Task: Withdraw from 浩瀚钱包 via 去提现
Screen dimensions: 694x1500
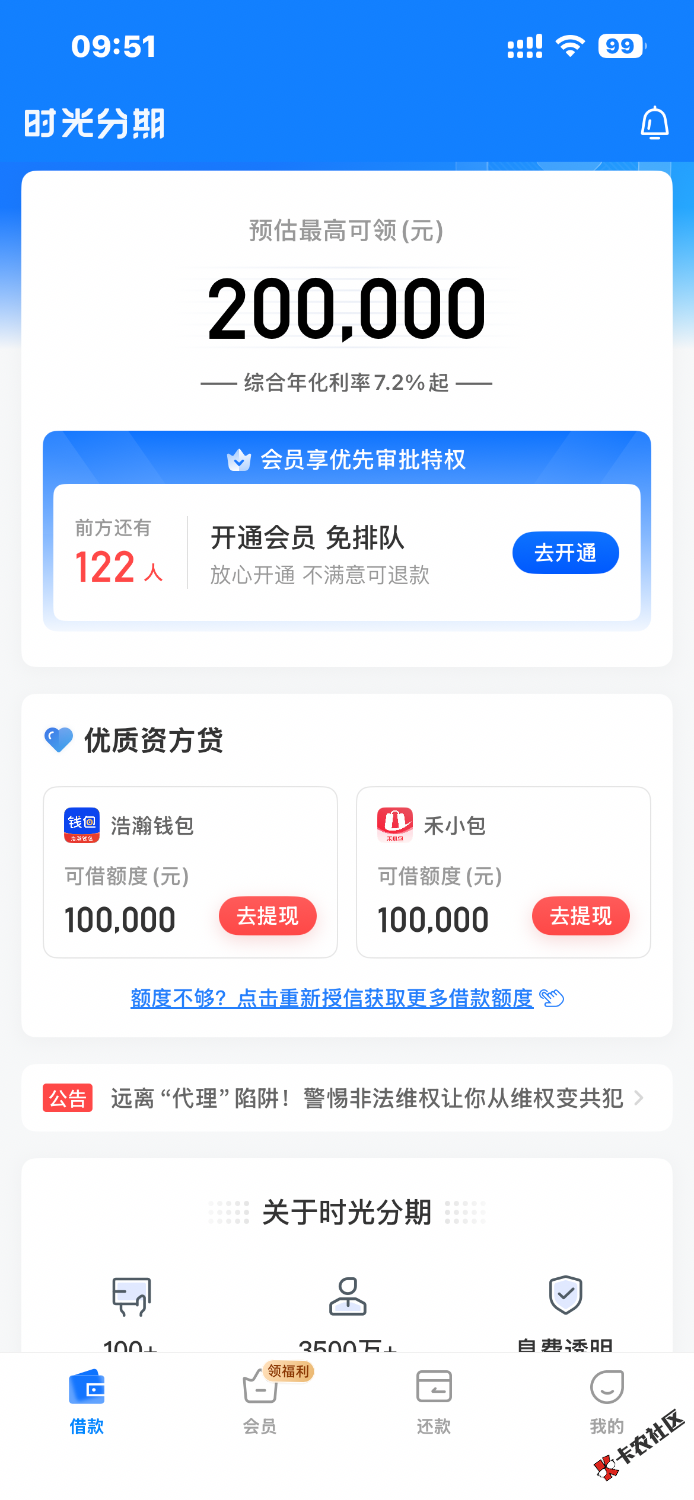Action: click(x=268, y=916)
